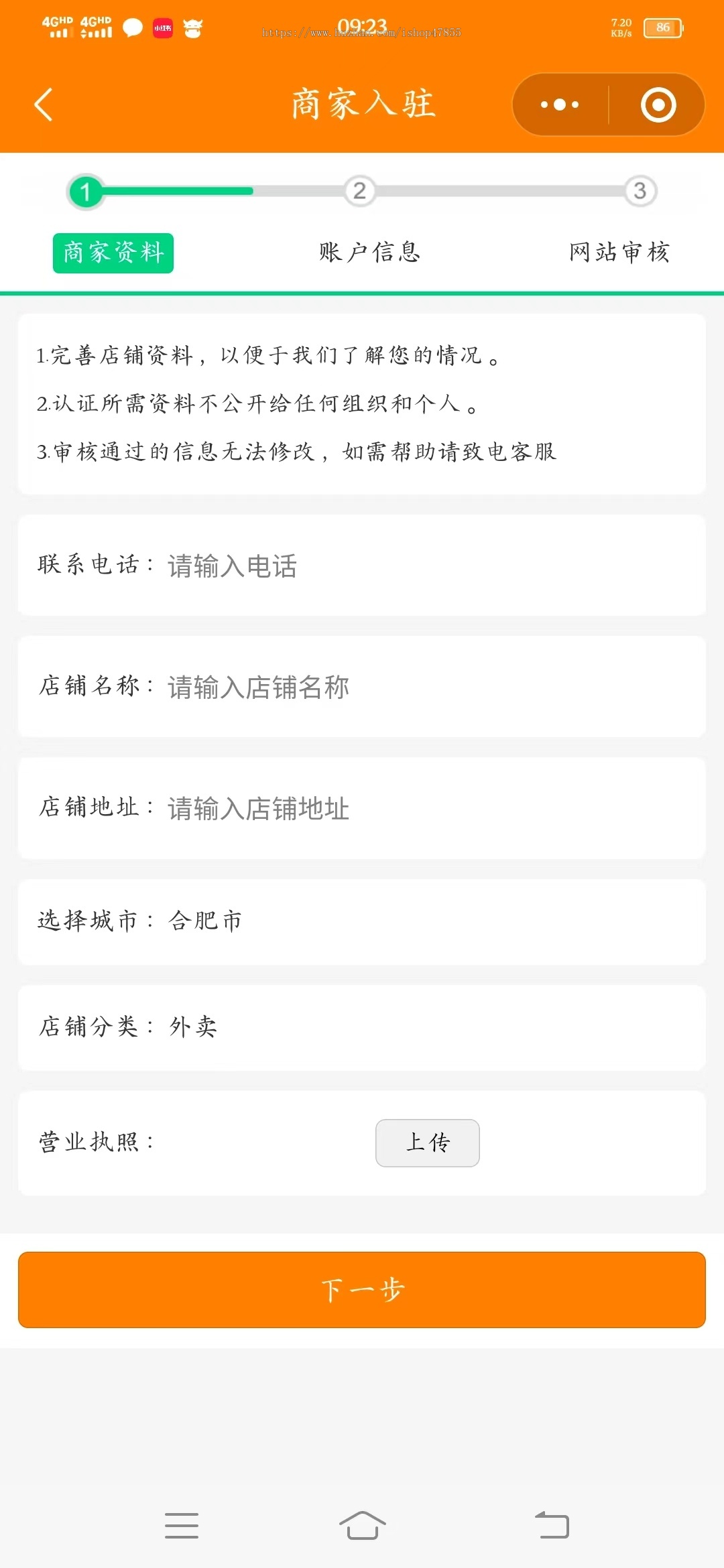This screenshot has width=724, height=1568.
Task: Open the 店铺分类 picker showing 外卖
Action: 362,1027
